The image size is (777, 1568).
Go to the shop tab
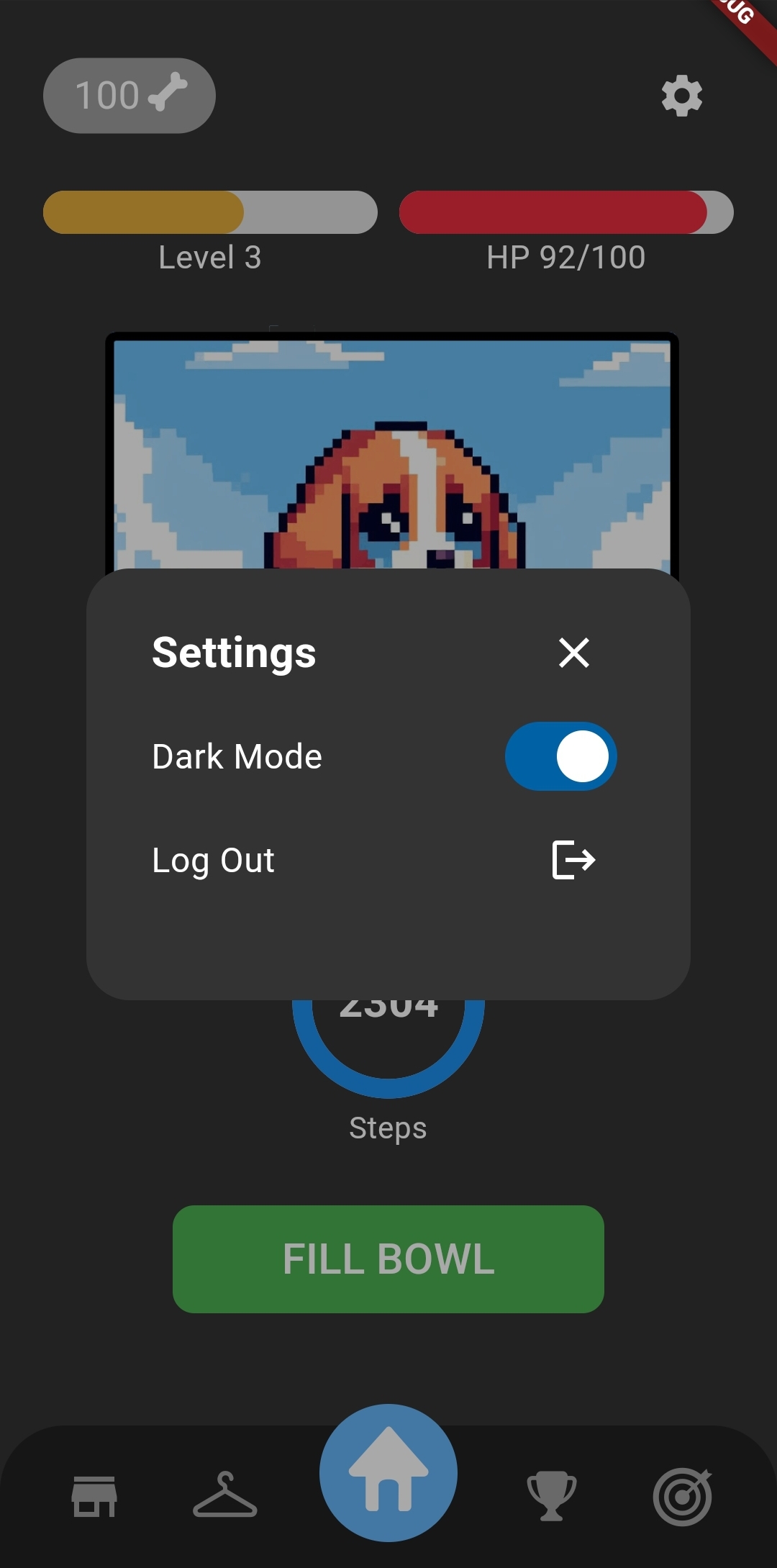[94, 1496]
